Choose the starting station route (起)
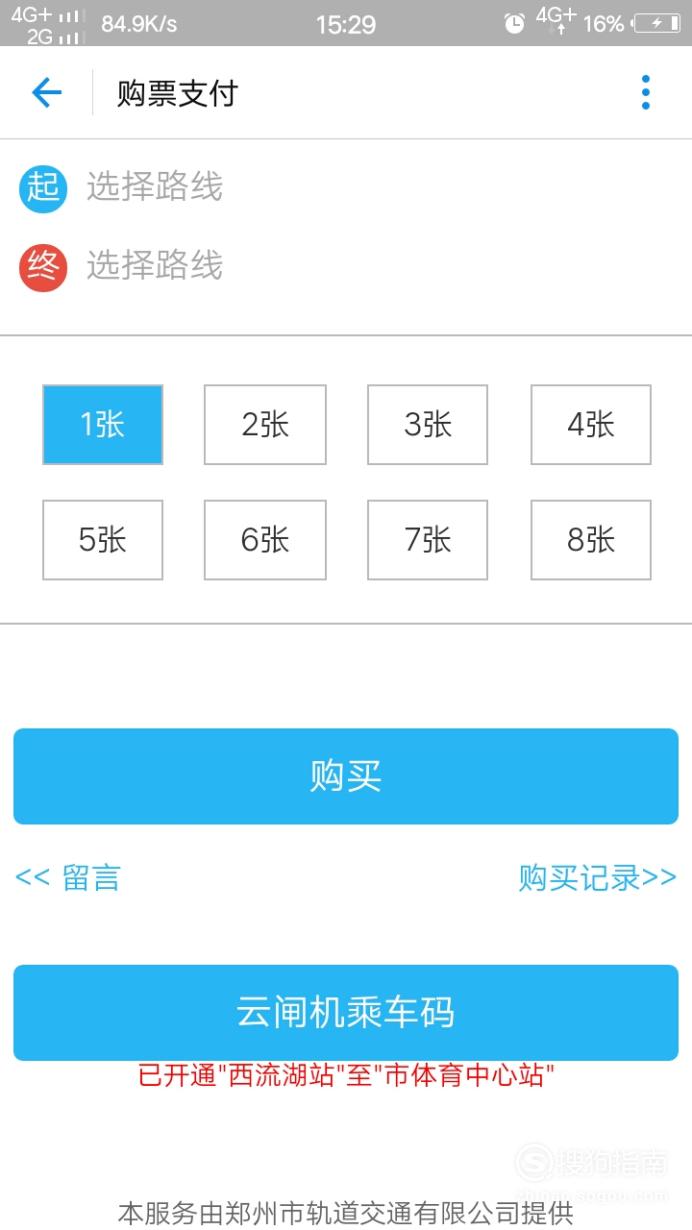This screenshot has width=692, height=1230. (346, 187)
